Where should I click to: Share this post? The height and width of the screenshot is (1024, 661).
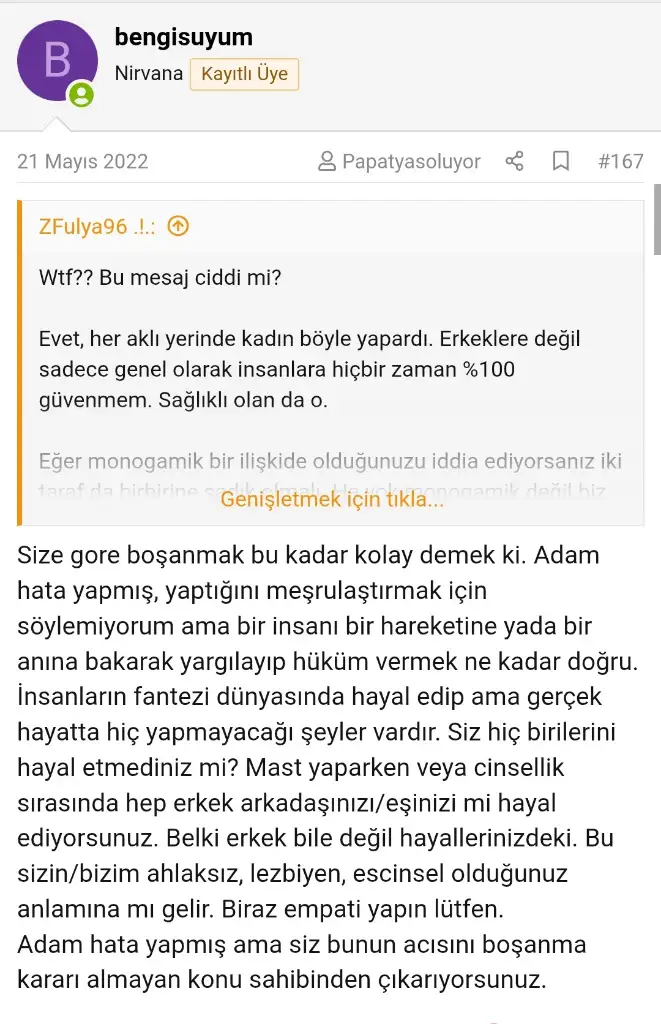(515, 161)
